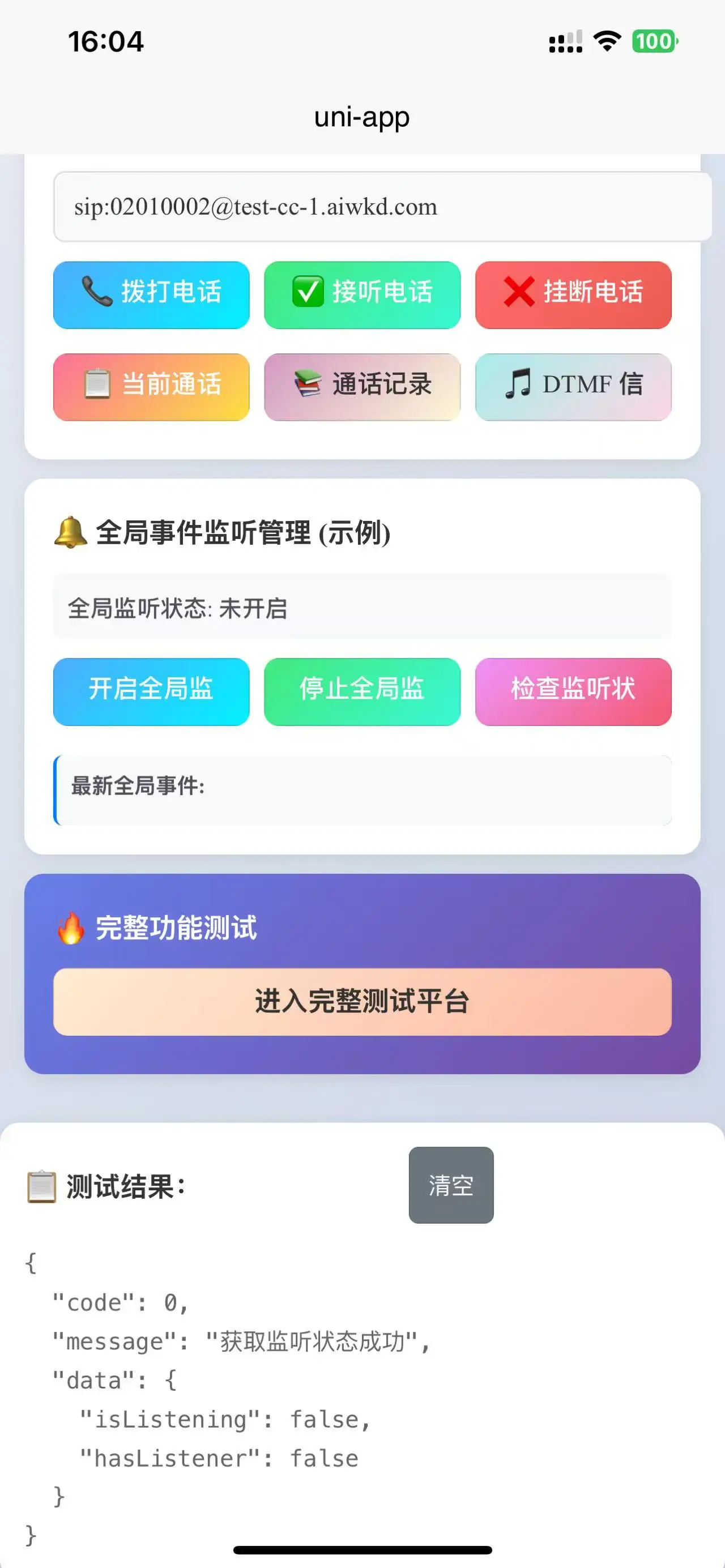Tap the SIP address input field

click(x=382, y=207)
